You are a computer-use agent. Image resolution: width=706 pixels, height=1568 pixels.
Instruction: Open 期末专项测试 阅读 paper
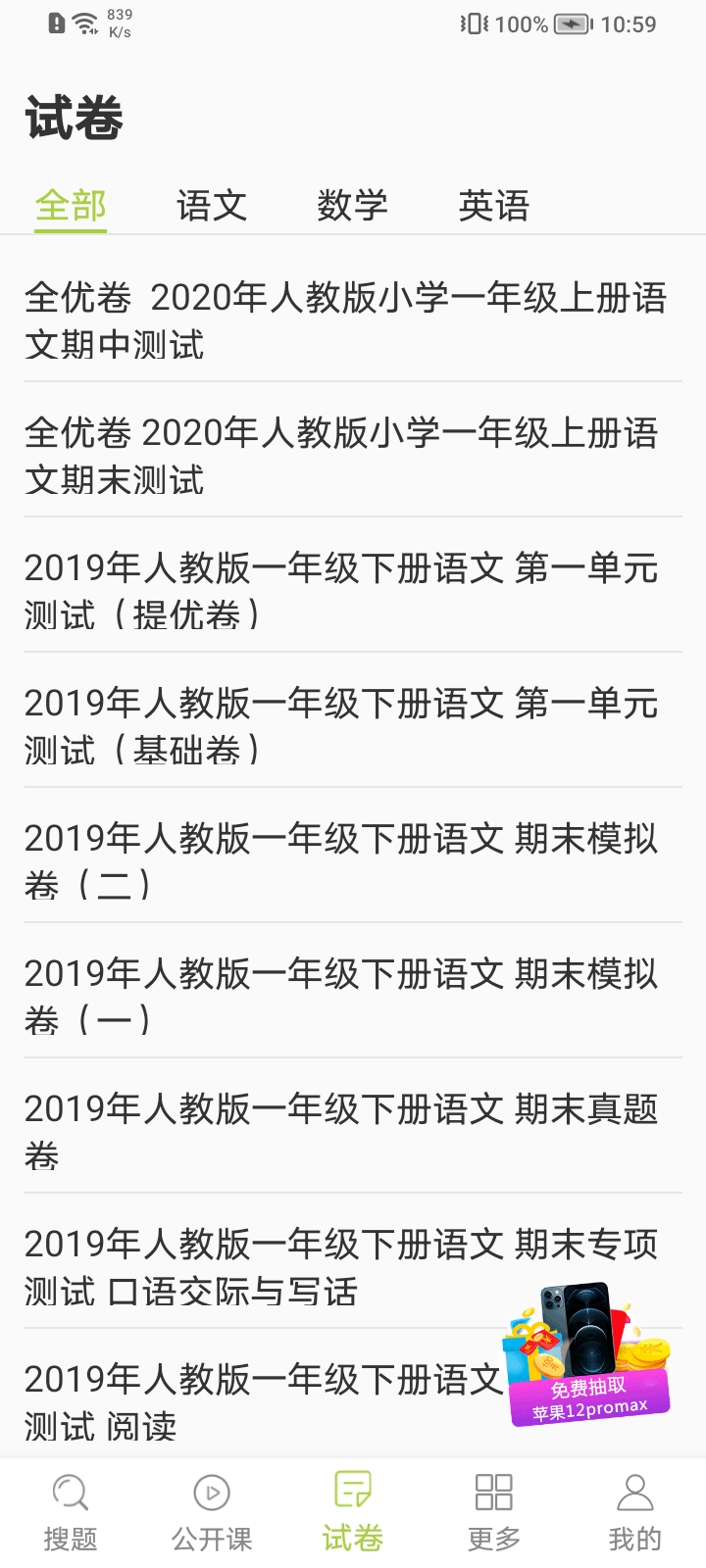tap(255, 1402)
